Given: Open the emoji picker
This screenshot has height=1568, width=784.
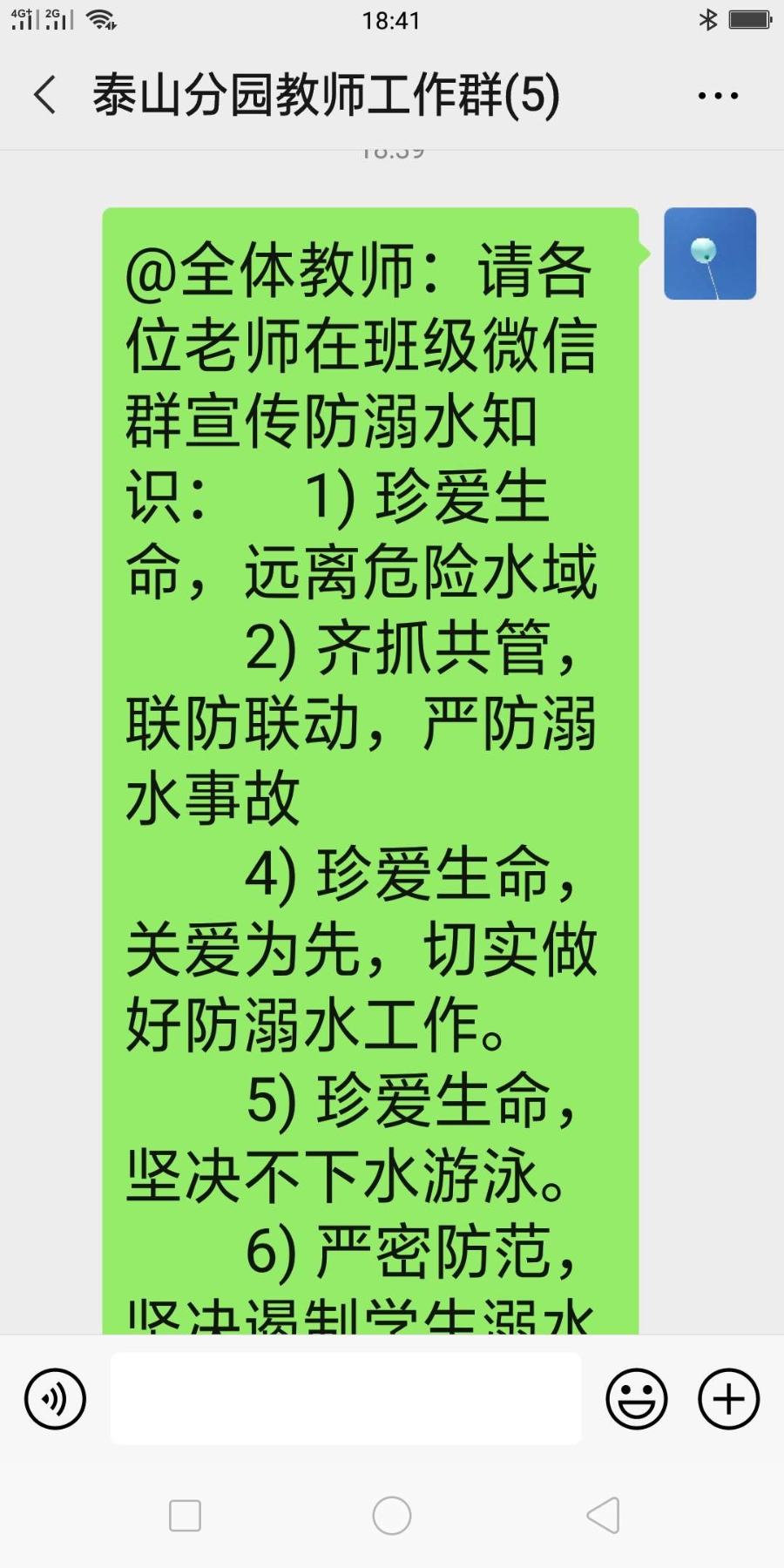Looking at the screenshot, I should pyautogui.click(x=637, y=1399).
